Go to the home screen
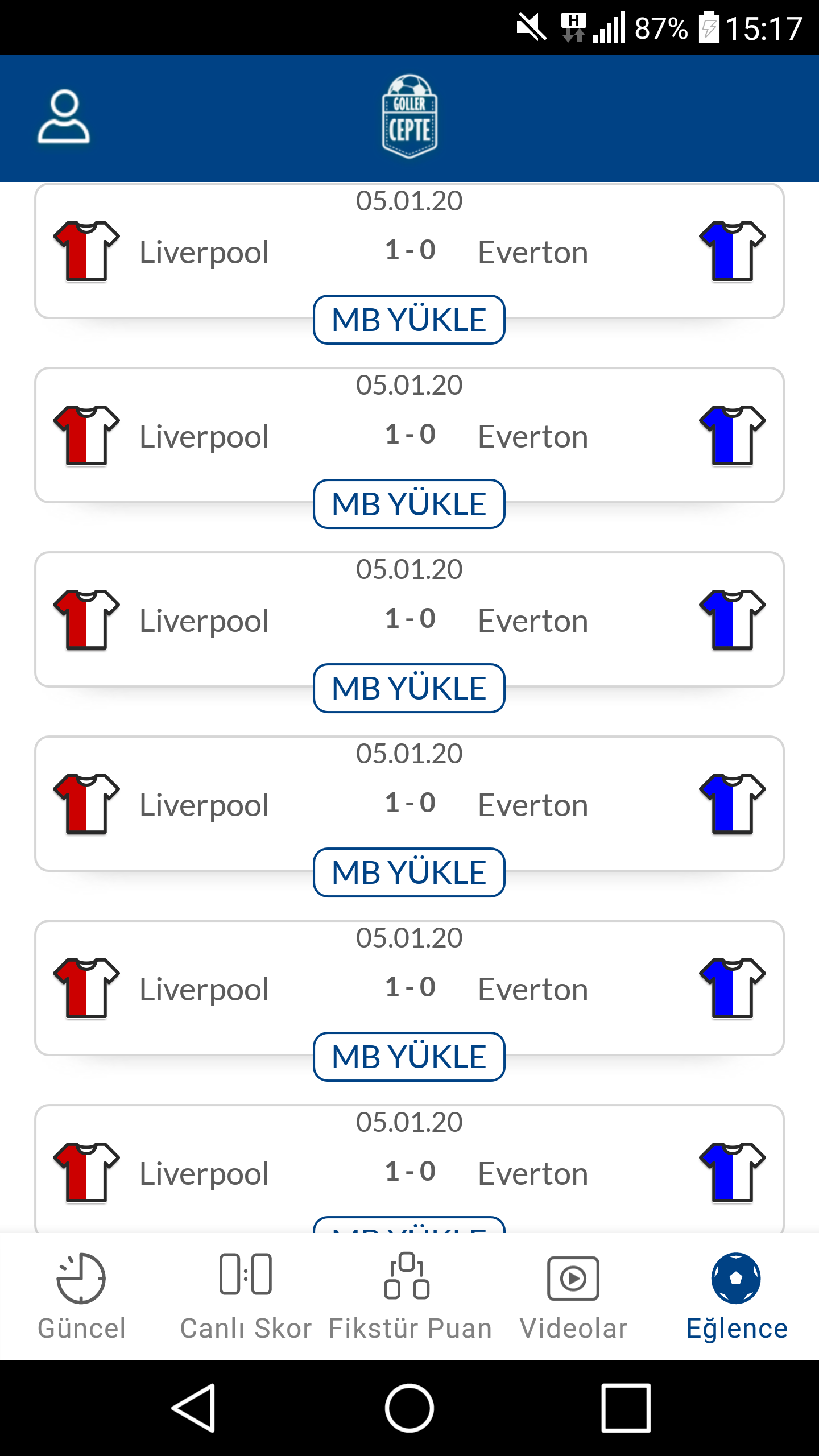 click(x=409, y=1408)
